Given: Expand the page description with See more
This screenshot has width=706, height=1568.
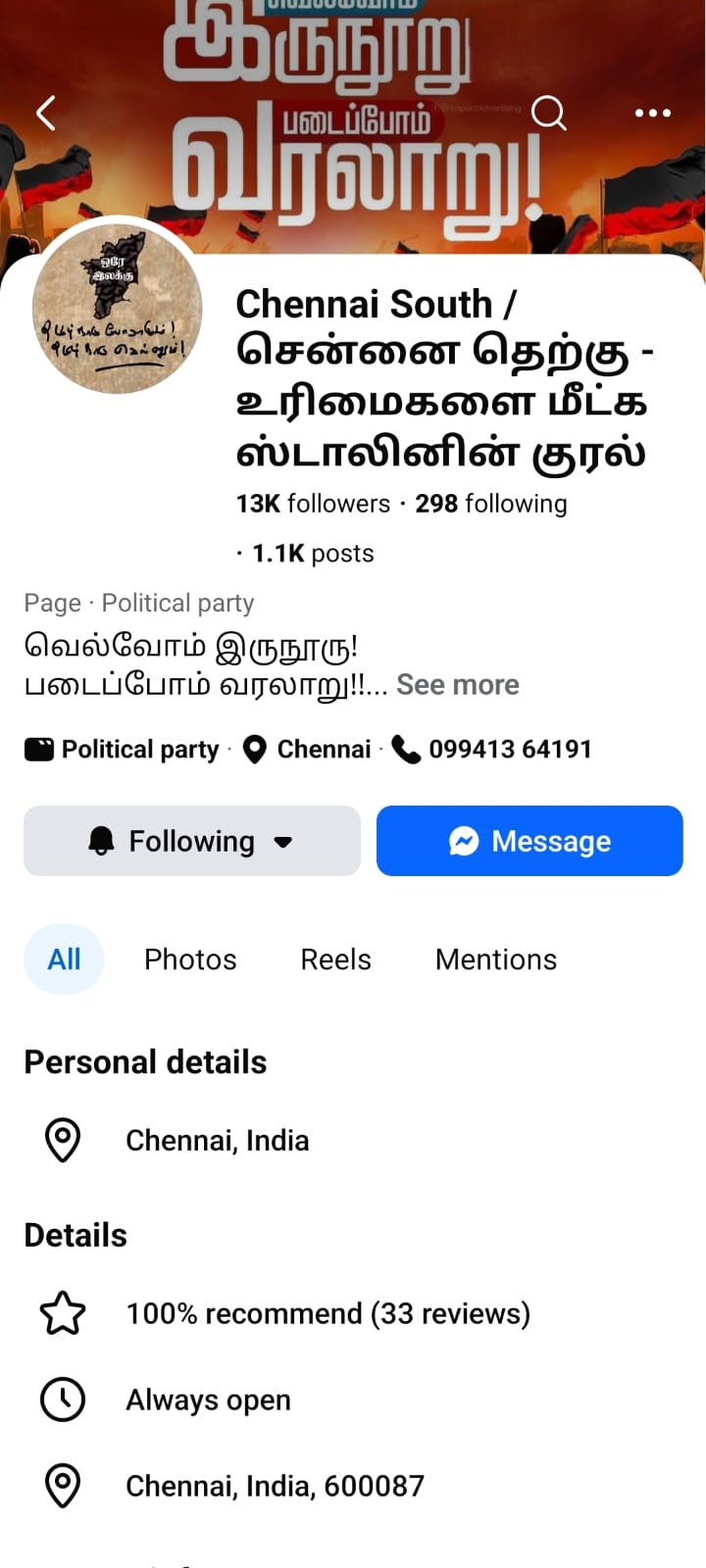Looking at the screenshot, I should click(458, 684).
